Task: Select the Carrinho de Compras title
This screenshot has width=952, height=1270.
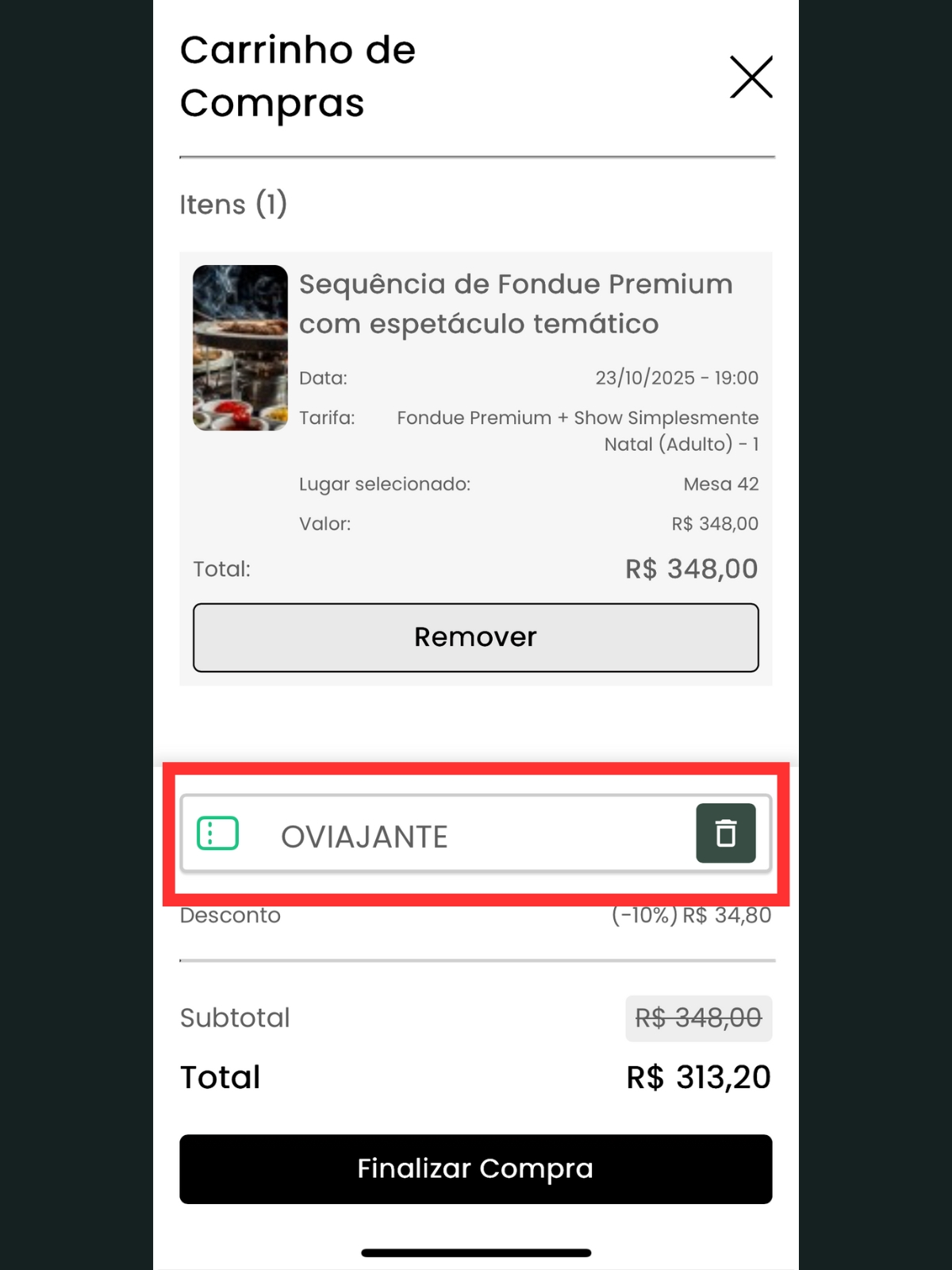Action: click(297, 75)
